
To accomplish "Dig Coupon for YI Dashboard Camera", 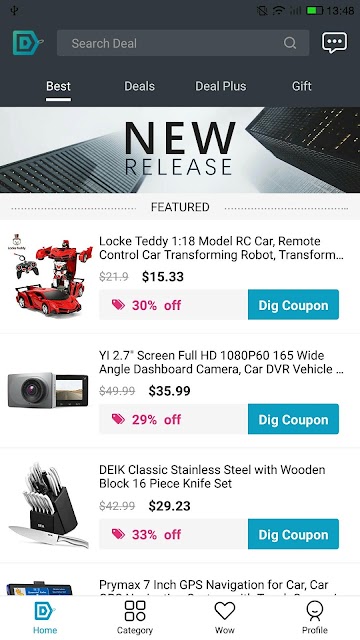I will 293,419.
